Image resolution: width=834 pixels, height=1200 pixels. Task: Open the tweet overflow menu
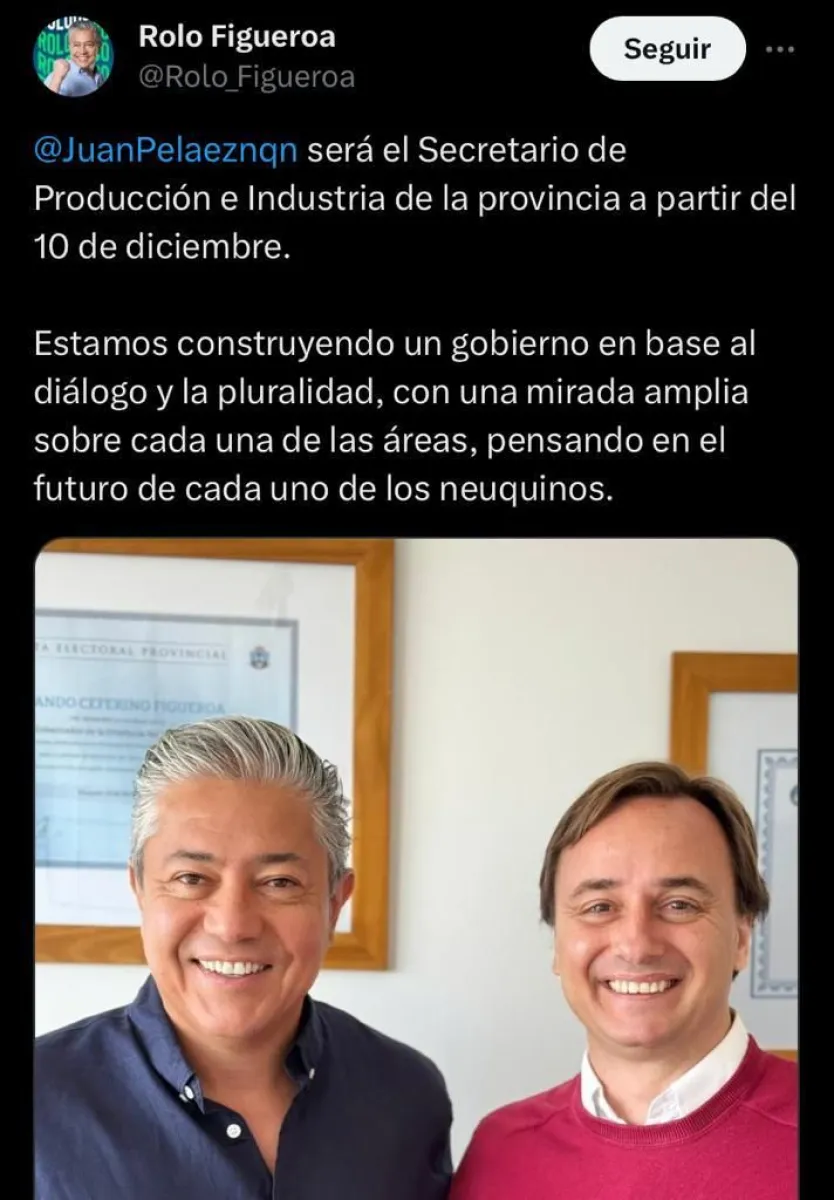780,49
